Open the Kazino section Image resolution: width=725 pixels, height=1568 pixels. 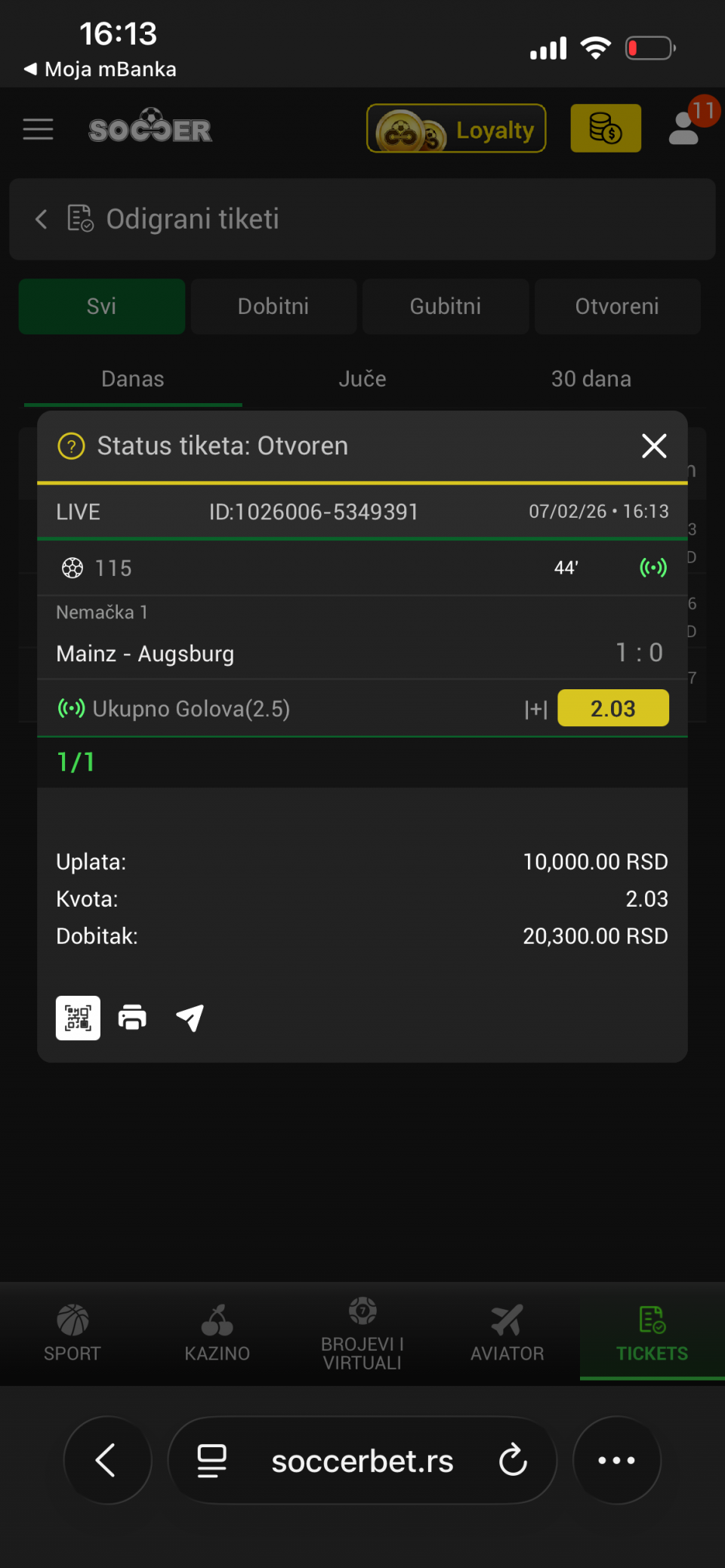(x=217, y=1333)
